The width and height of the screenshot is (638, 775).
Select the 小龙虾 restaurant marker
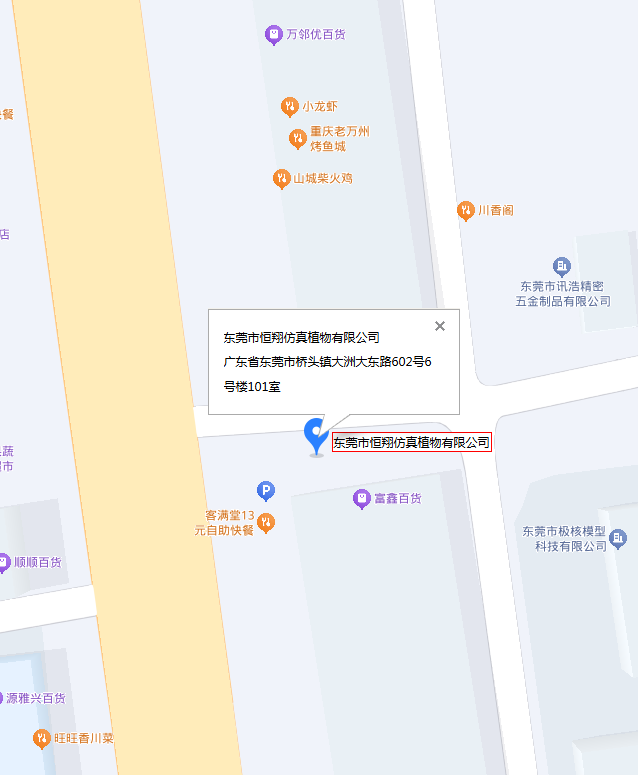289,106
